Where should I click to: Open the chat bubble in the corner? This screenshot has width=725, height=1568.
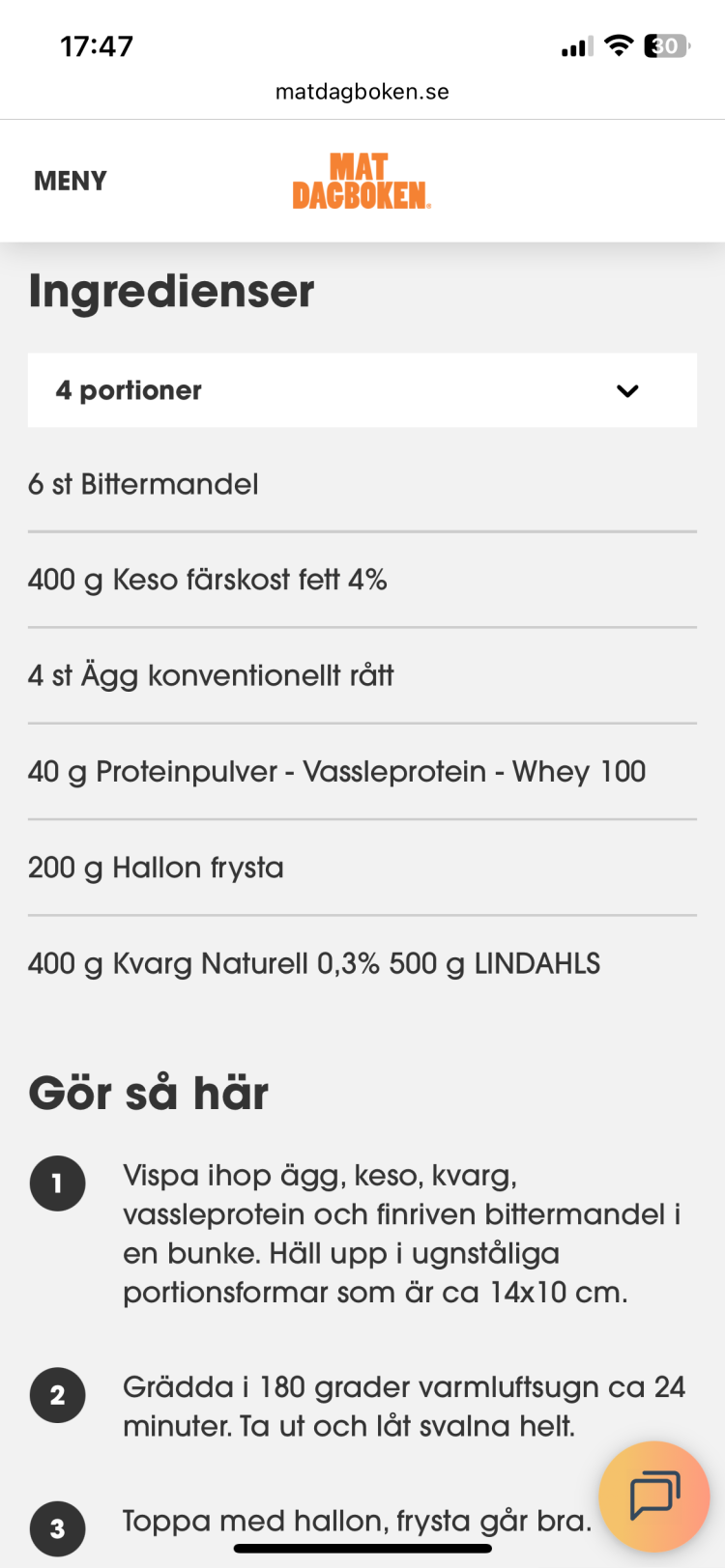coord(653,1495)
